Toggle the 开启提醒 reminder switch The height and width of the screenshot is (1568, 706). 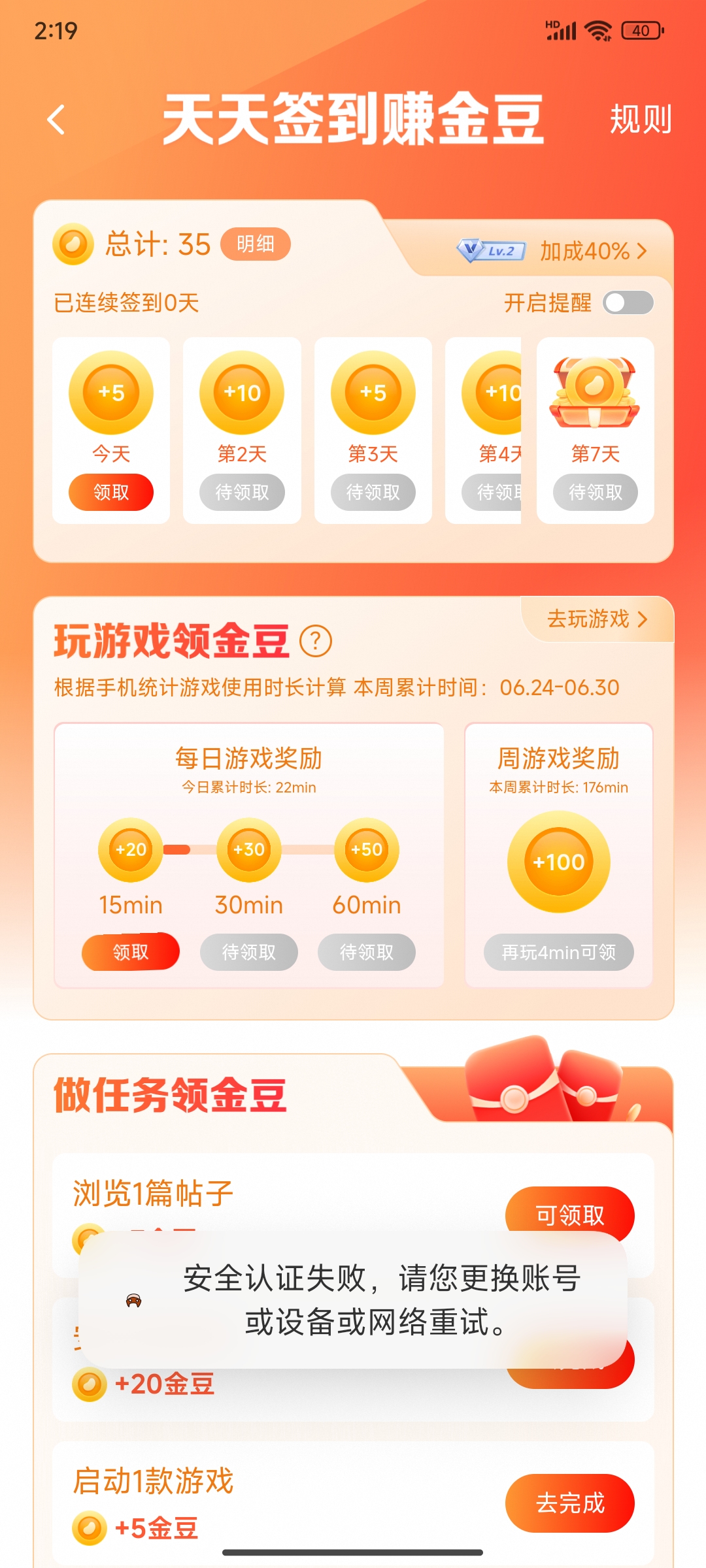pyautogui.click(x=628, y=302)
